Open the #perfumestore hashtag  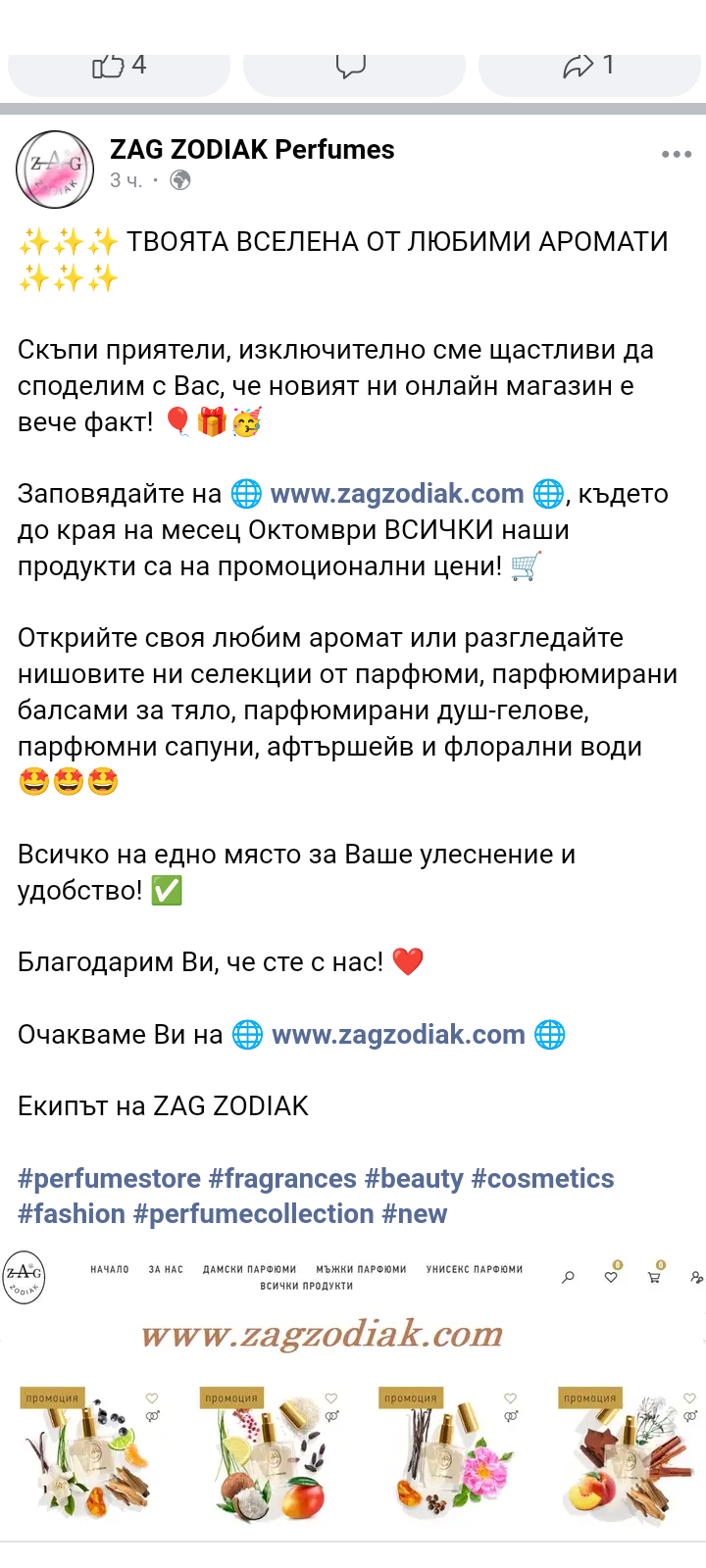click(x=109, y=1179)
